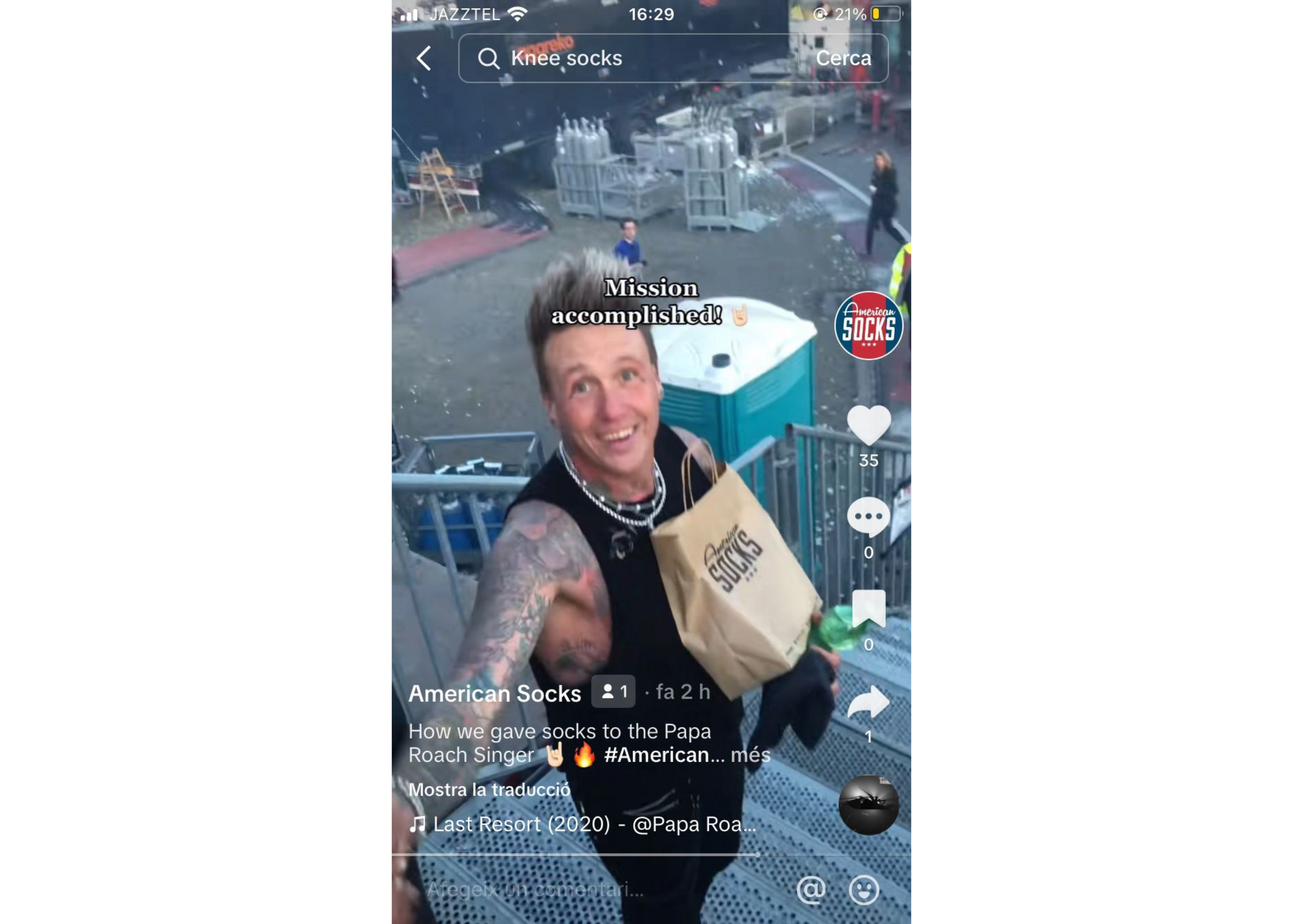Open the tagged people badge

[613, 691]
